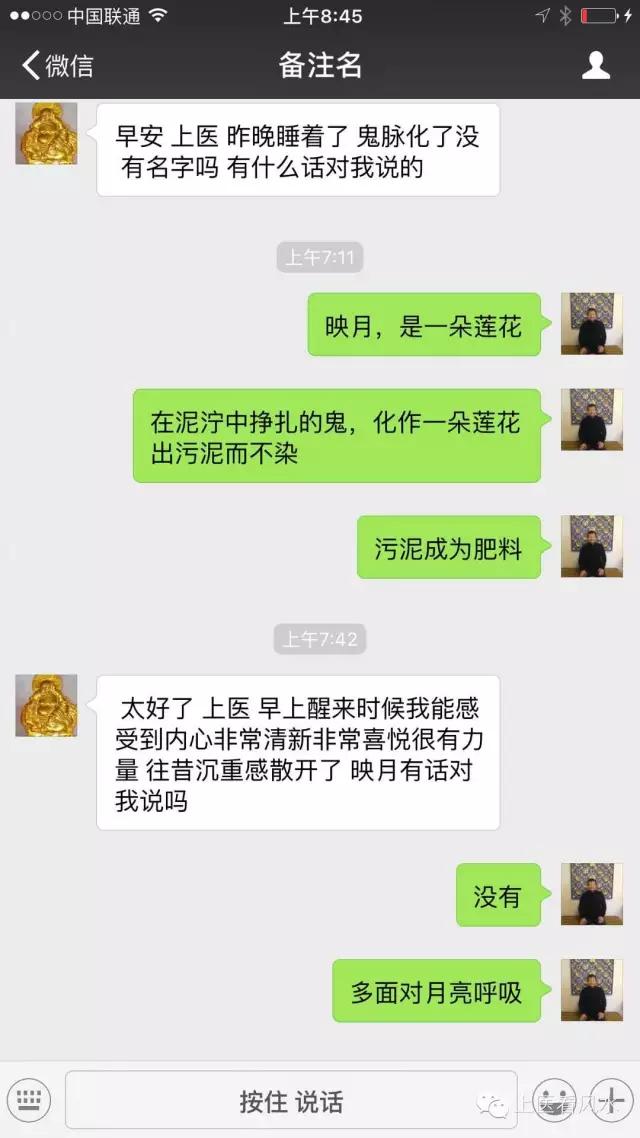Screen dimensions: 640x1138
Task: Open the plus attachment menu
Action: click(x=609, y=1100)
